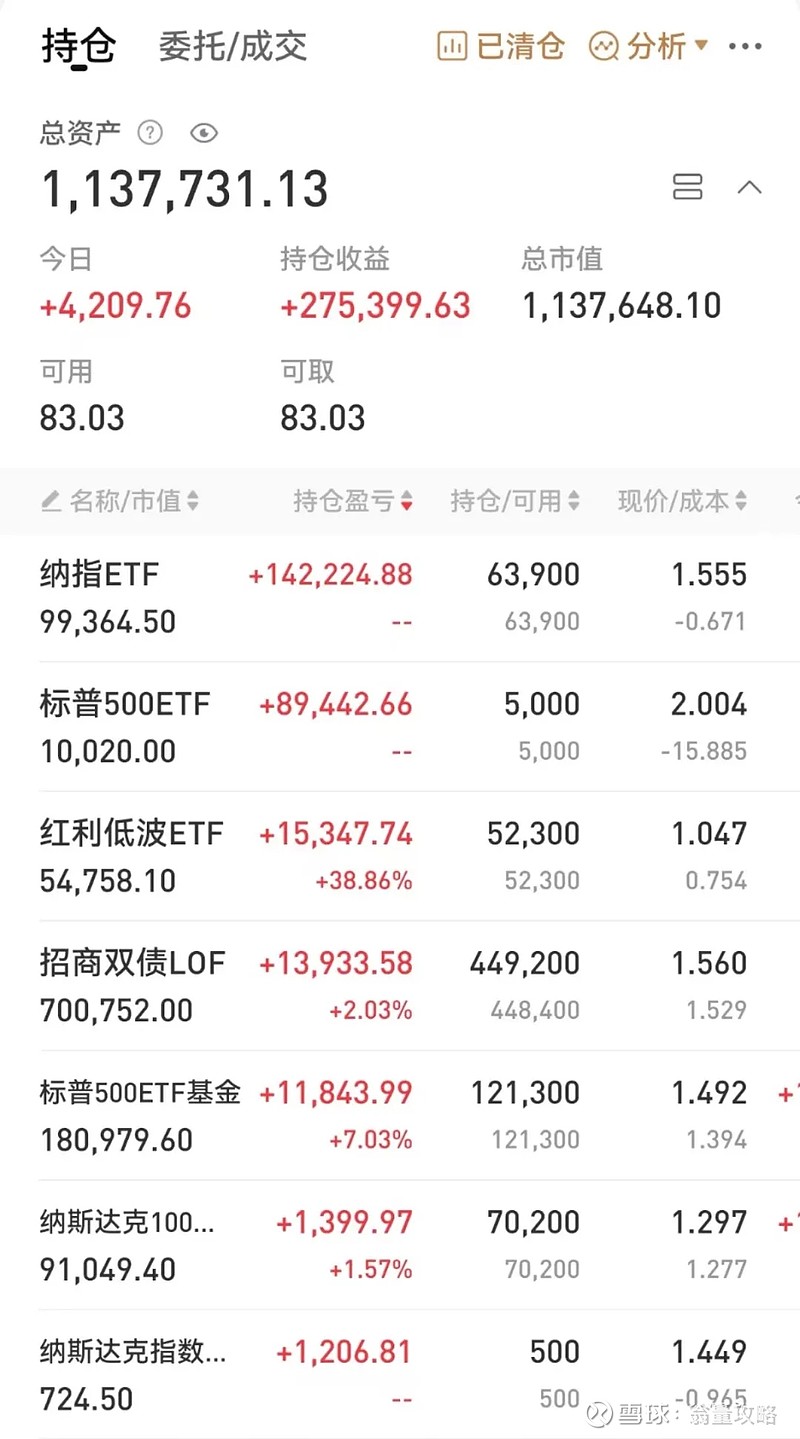
Task: Switch to the 委托/成交 tab
Action: click(x=232, y=45)
